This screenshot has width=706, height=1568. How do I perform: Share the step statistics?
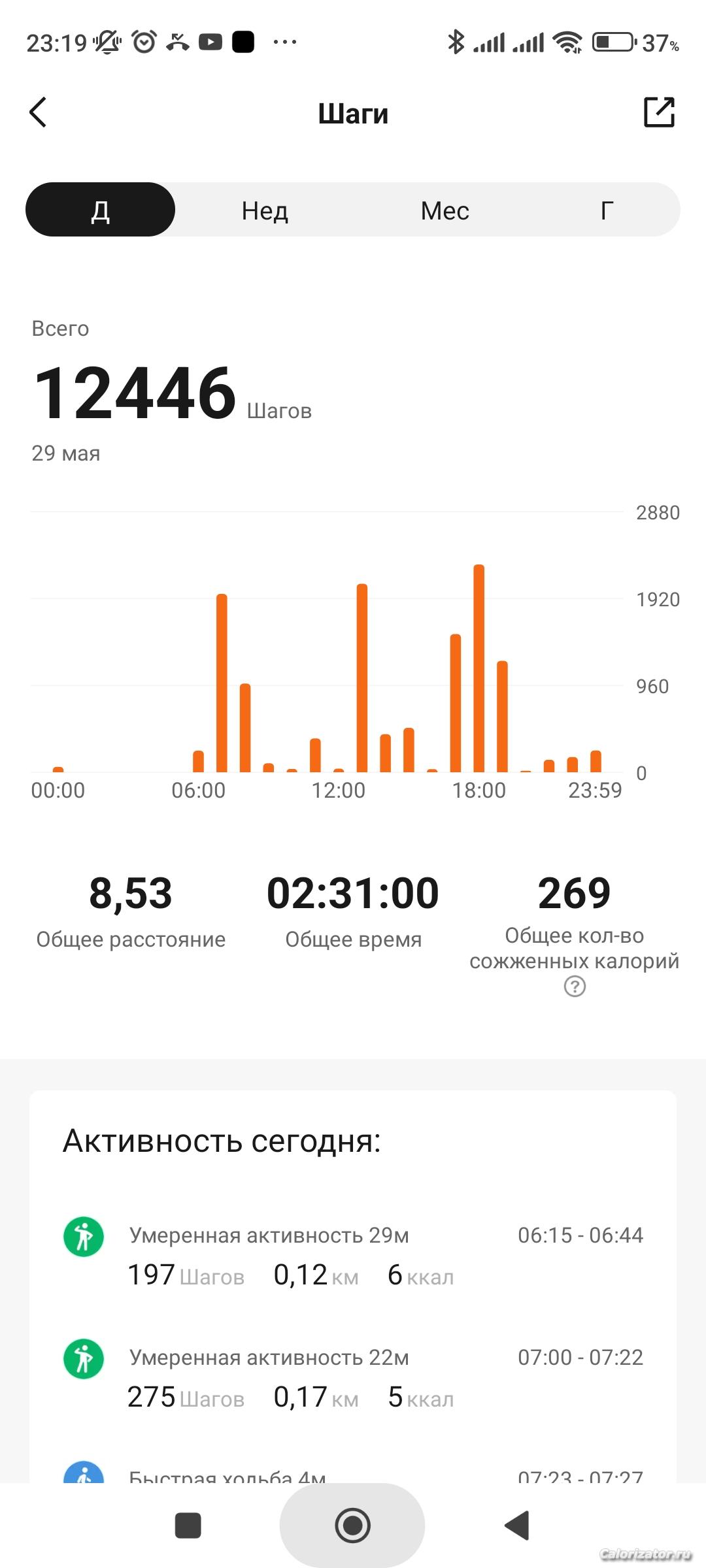[659, 112]
